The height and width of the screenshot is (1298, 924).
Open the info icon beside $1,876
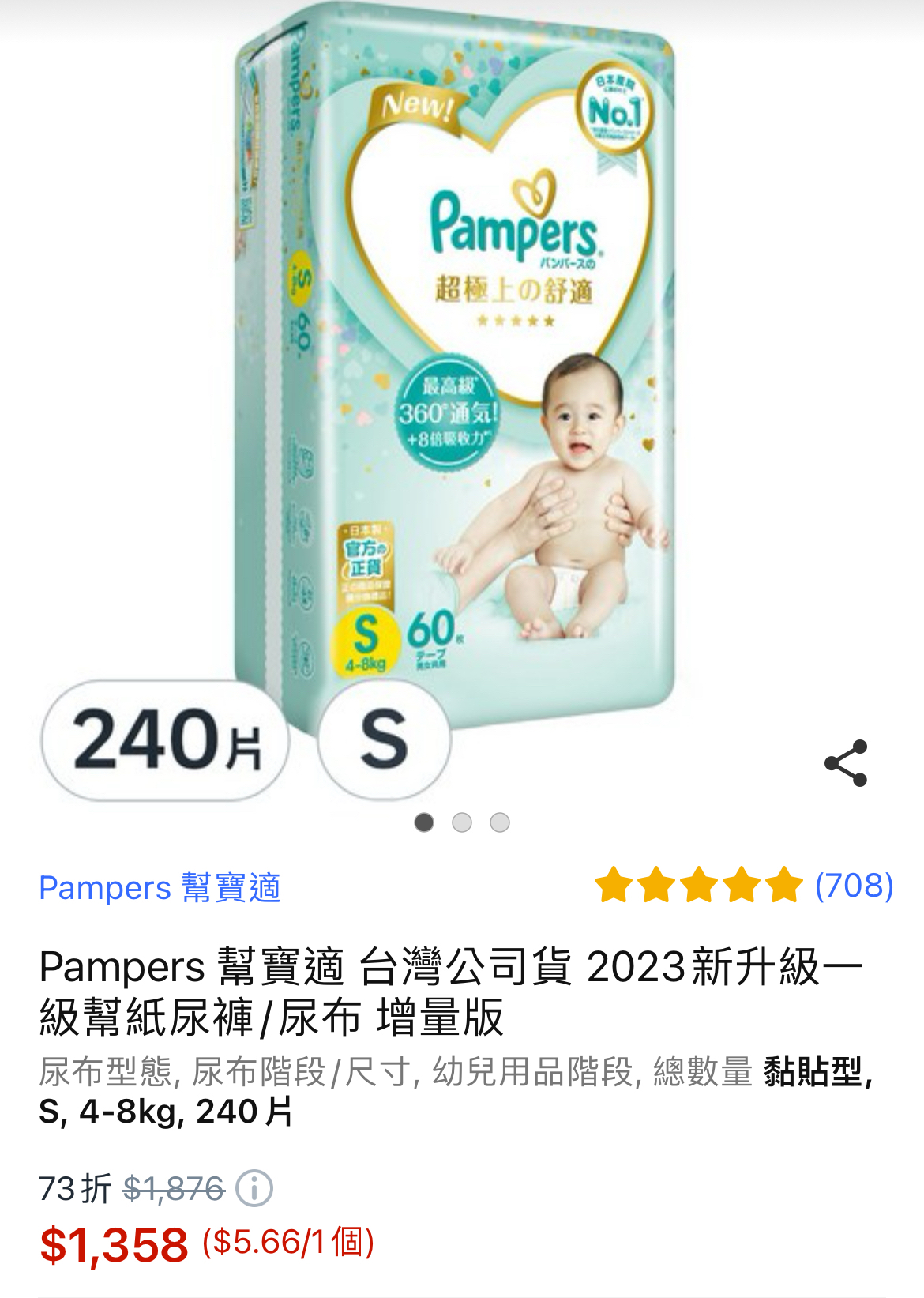click(x=254, y=1188)
